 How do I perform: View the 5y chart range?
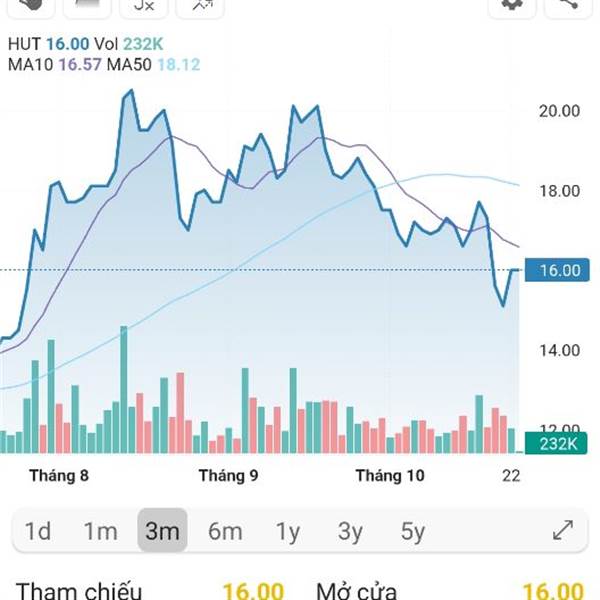point(412,531)
